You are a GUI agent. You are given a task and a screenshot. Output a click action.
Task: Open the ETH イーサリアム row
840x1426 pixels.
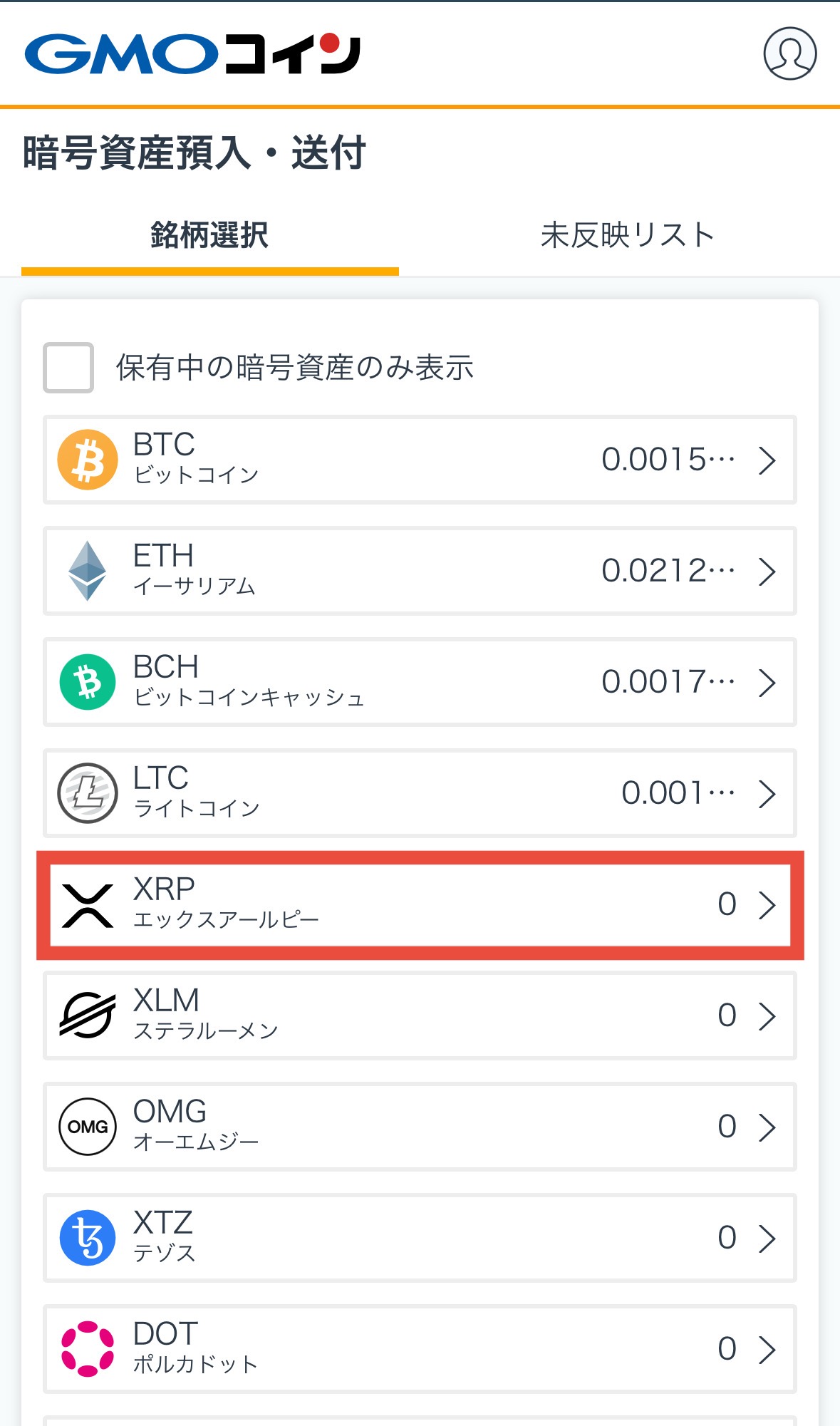pyautogui.click(x=419, y=571)
